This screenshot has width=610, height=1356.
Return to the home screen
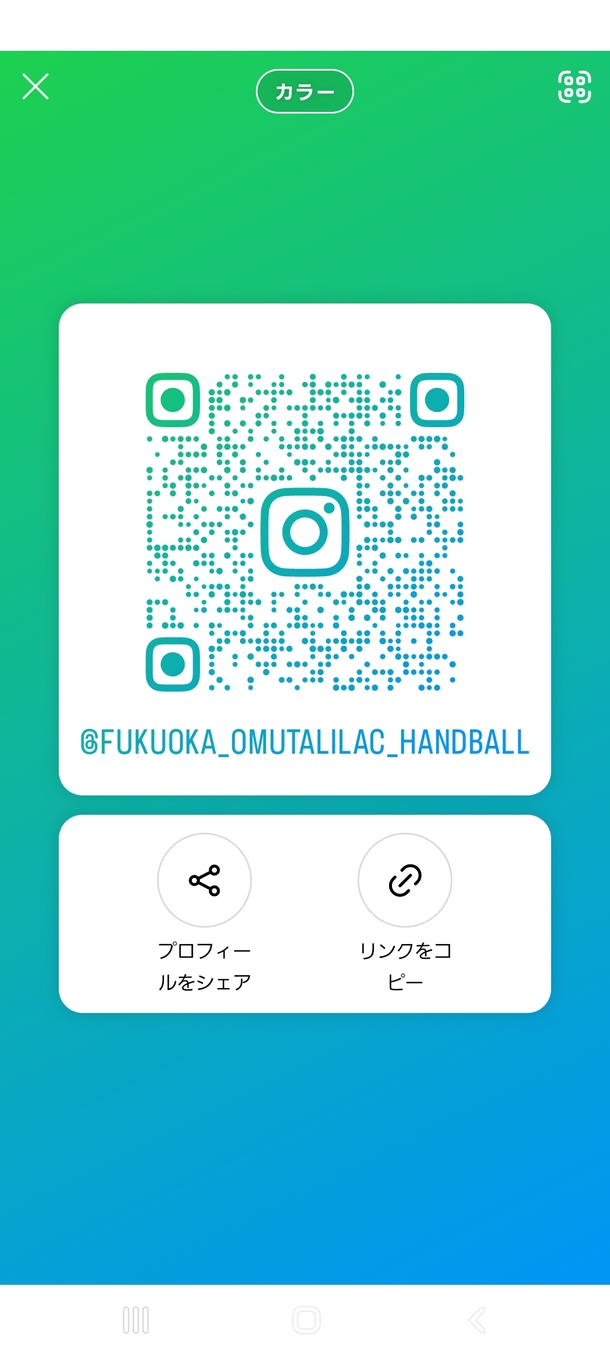[306, 1320]
